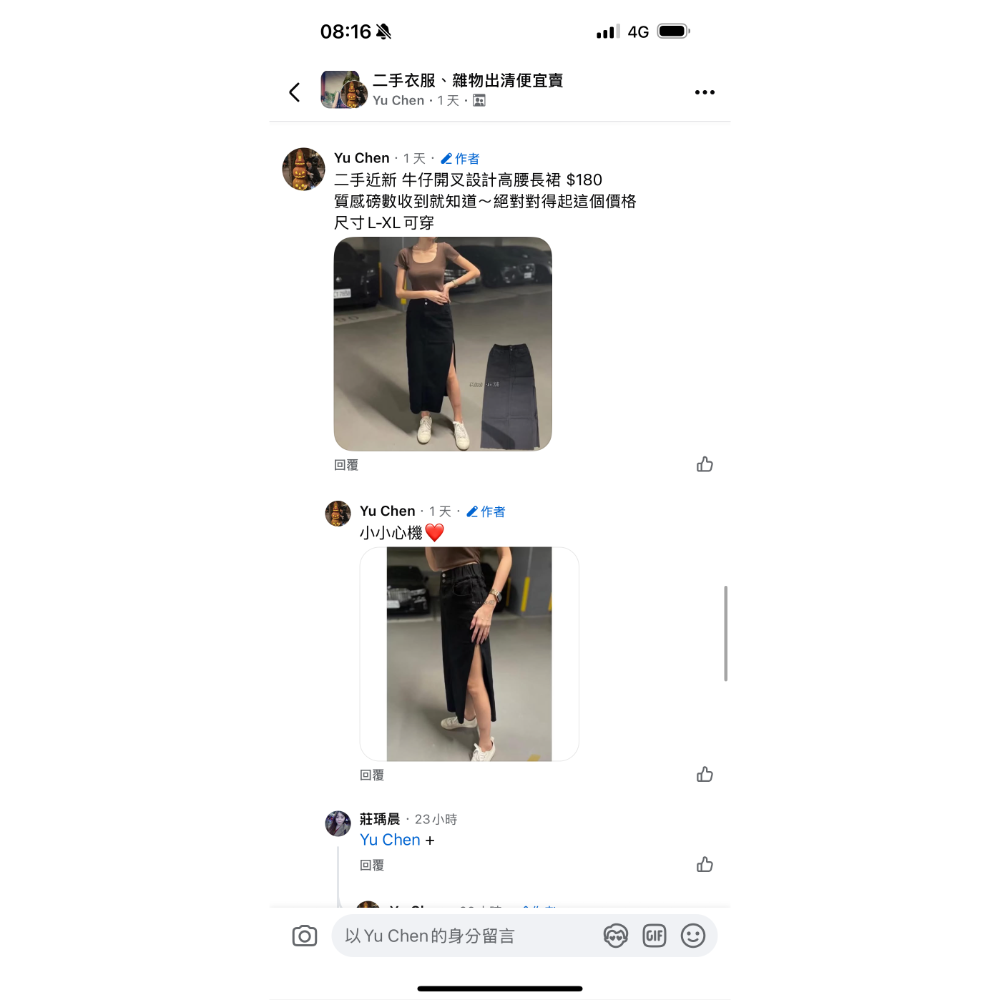Image resolution: width=1000 pixels, height=1000 pixels.
Task: Open the emoji picker
Action: click(693, 936)
